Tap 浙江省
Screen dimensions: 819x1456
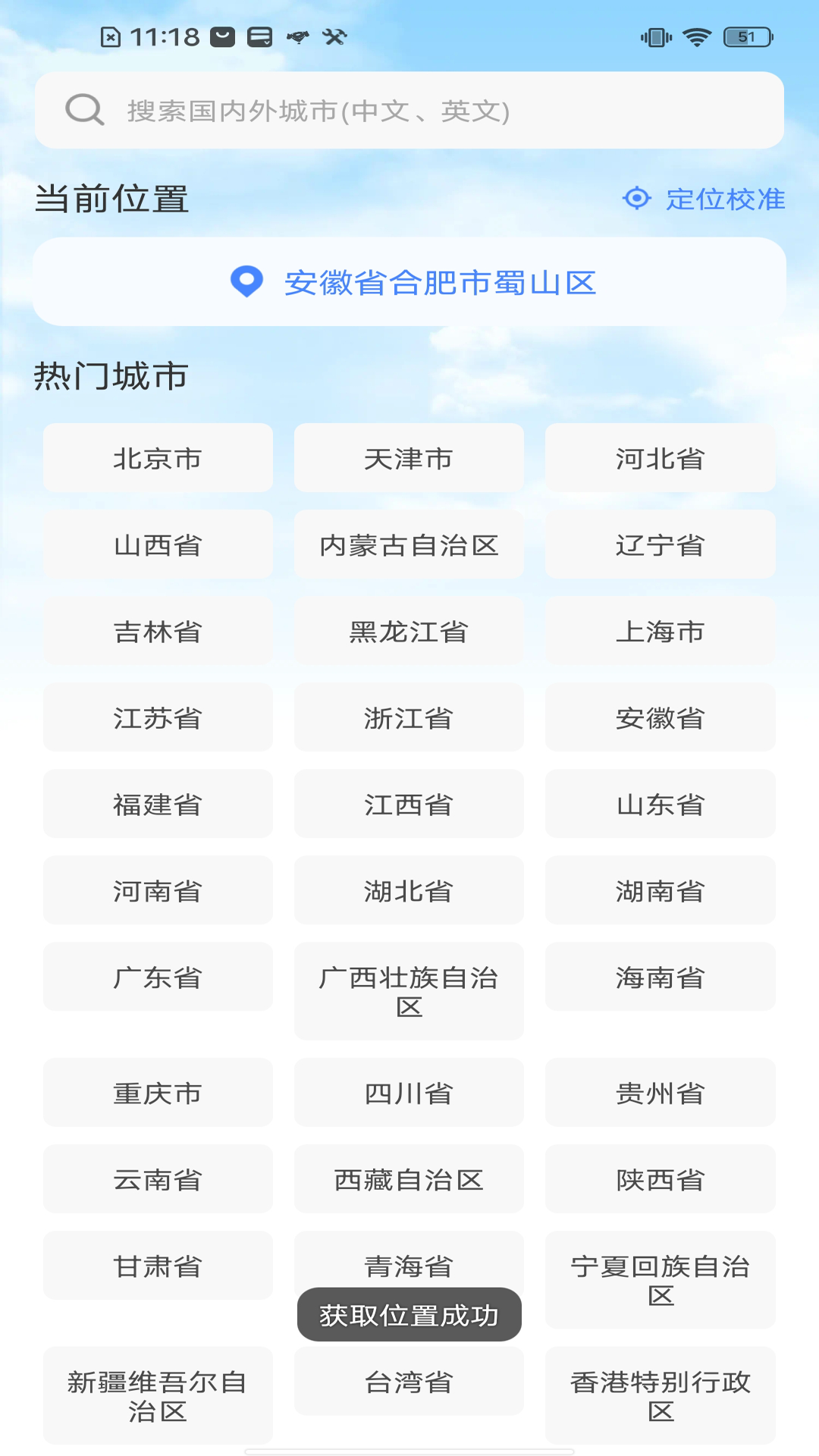409,717
